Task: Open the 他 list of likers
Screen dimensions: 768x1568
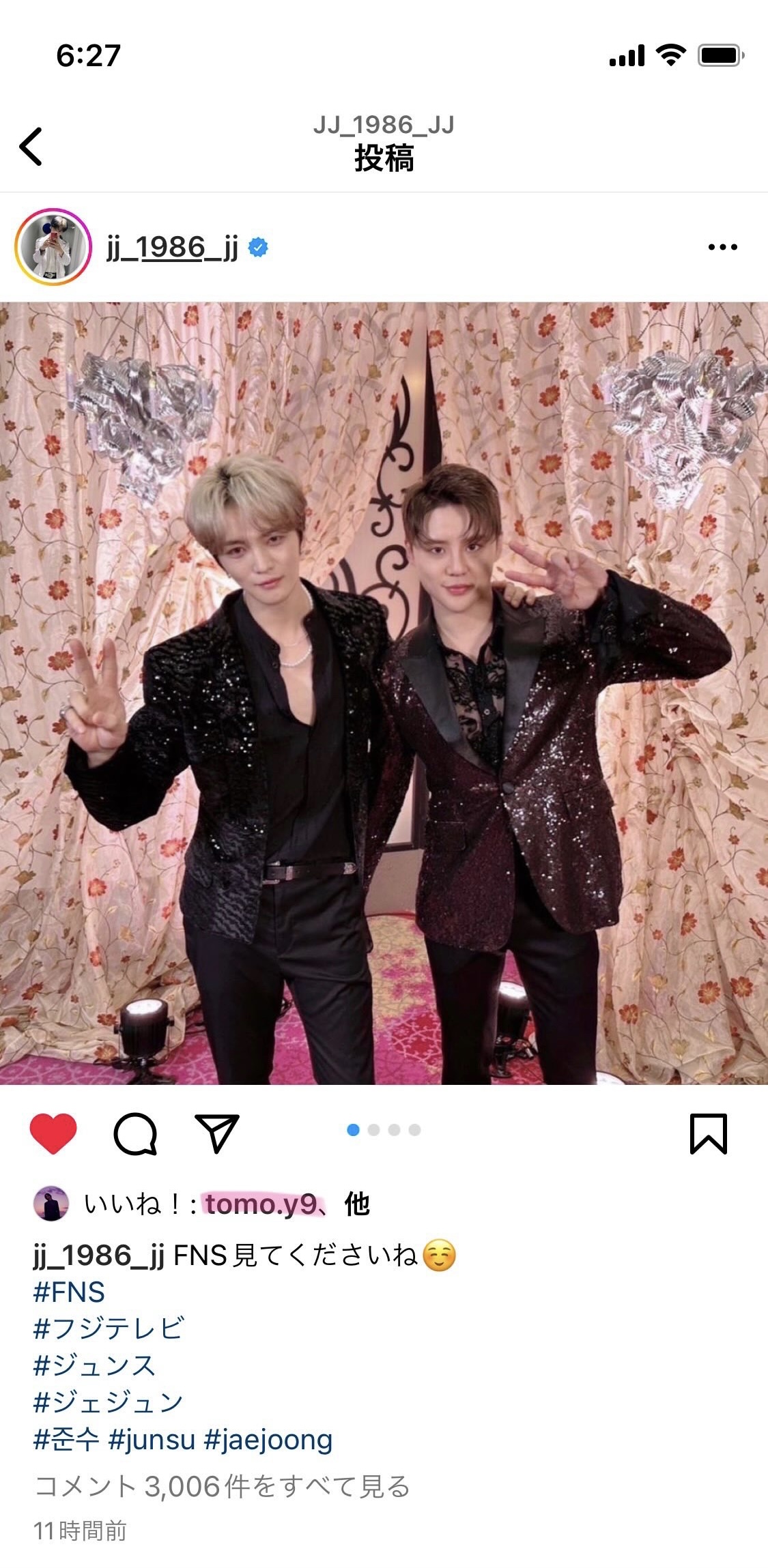Action: [x=357, y=1204]
